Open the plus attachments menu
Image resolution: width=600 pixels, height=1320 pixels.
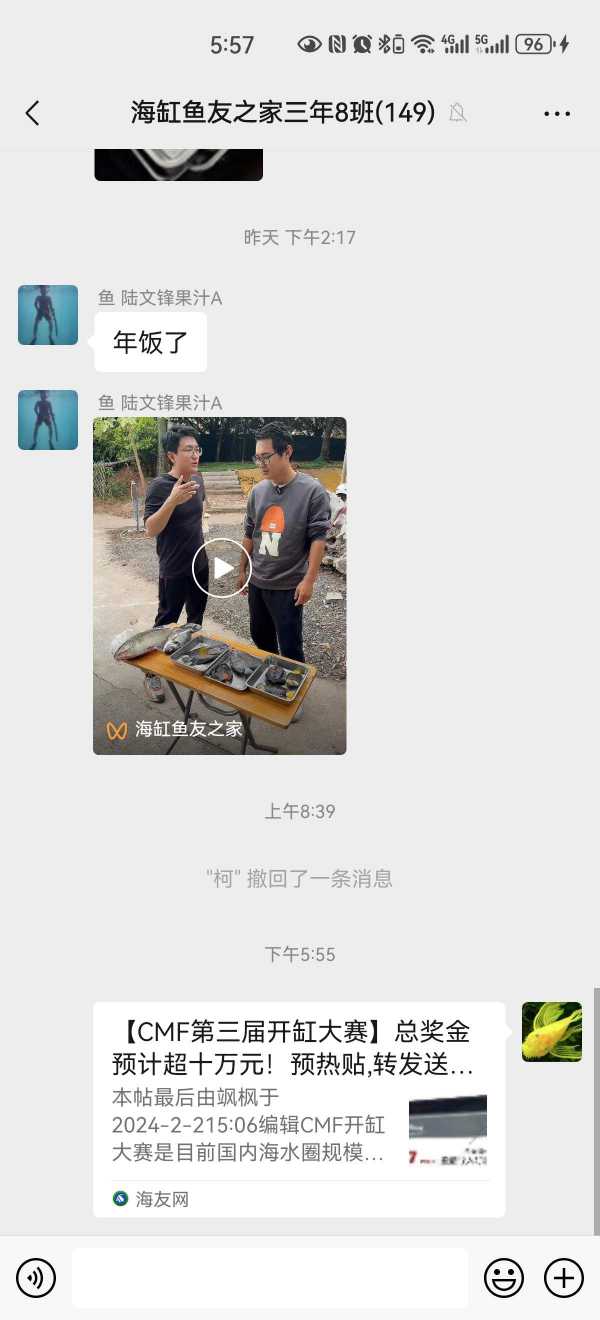(x=563, y=1278)
